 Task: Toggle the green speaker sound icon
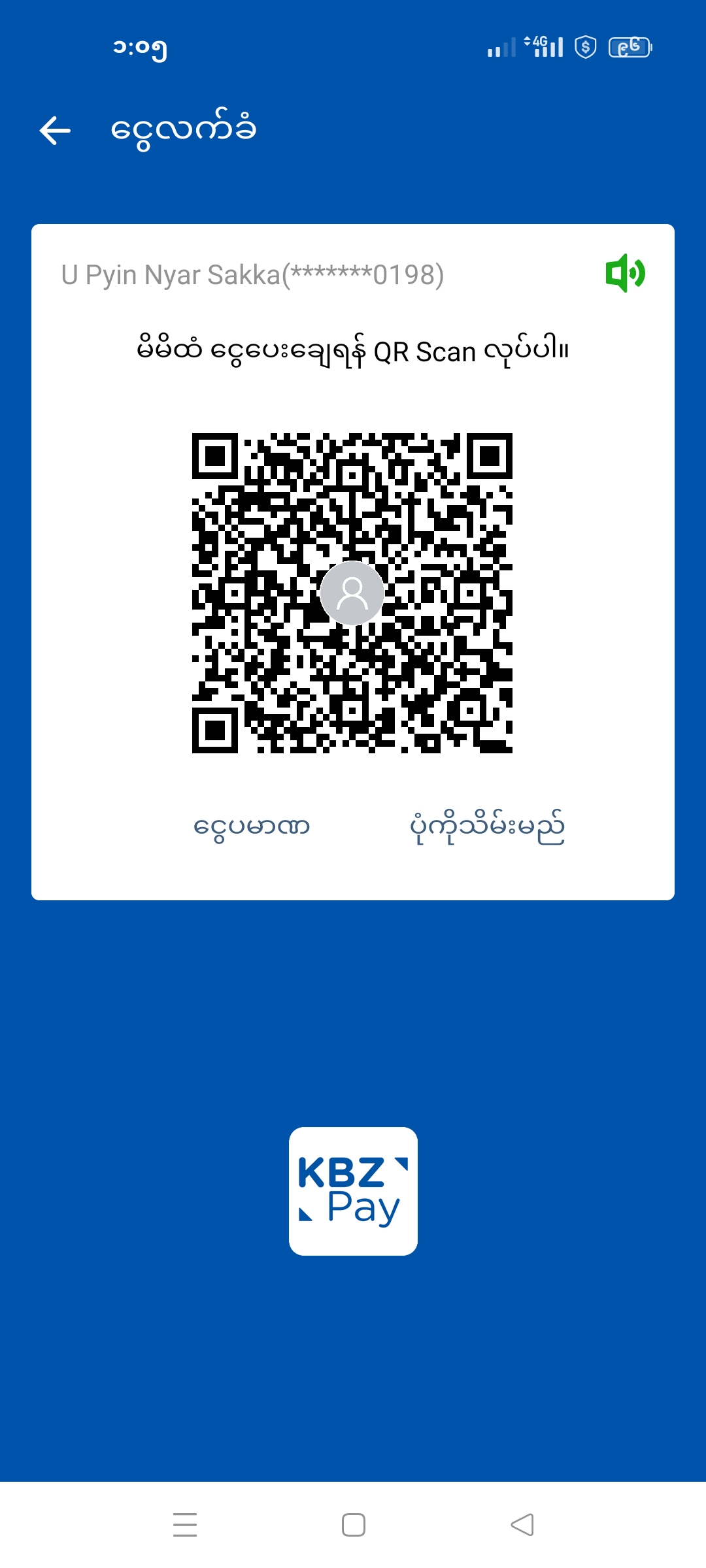(625, 273)
